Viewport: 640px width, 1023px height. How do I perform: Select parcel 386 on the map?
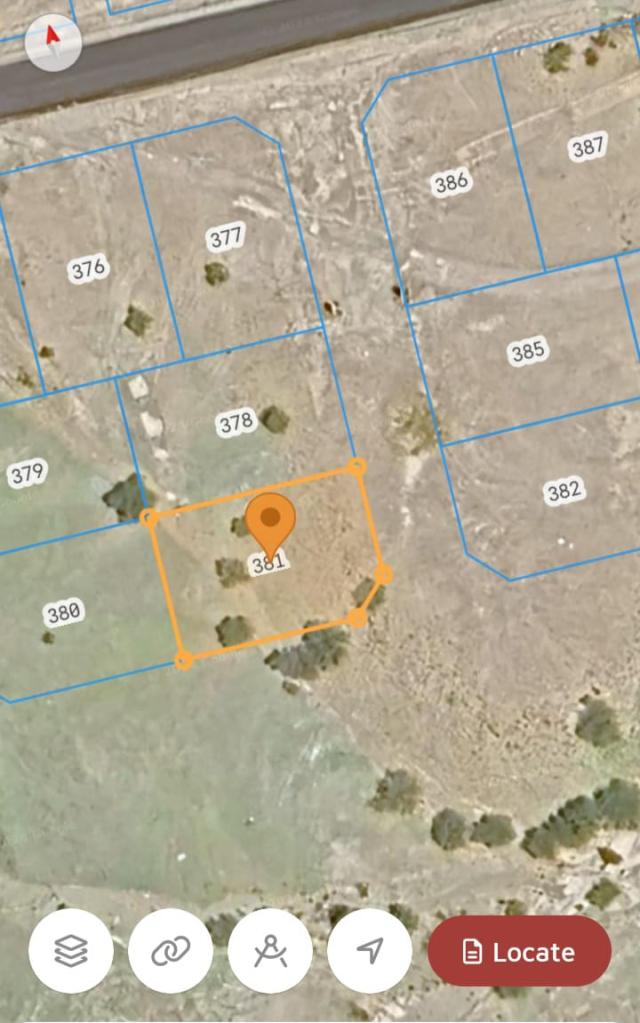point(451,182)
